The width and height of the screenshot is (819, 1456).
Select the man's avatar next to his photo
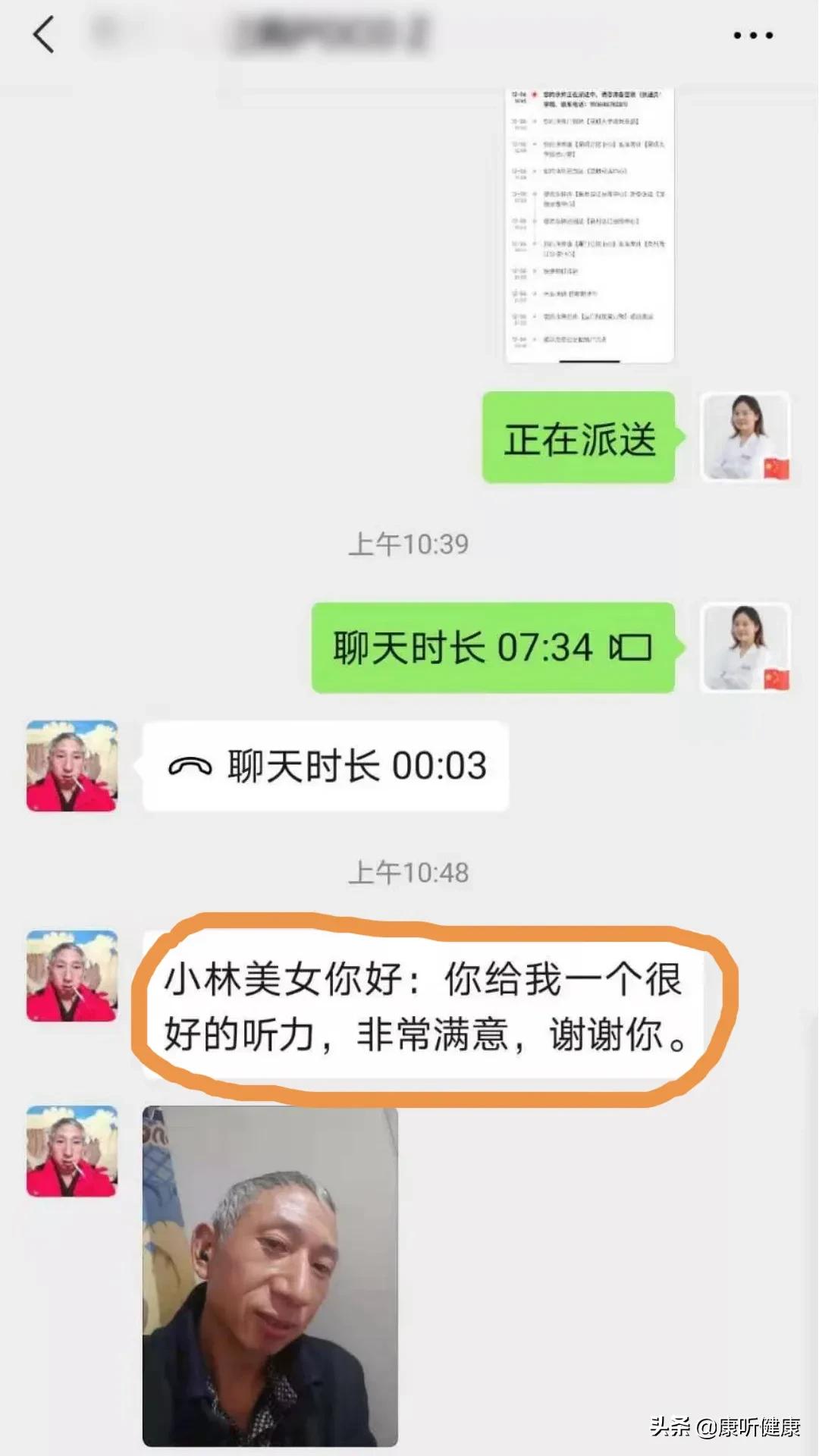point(71,1150)
